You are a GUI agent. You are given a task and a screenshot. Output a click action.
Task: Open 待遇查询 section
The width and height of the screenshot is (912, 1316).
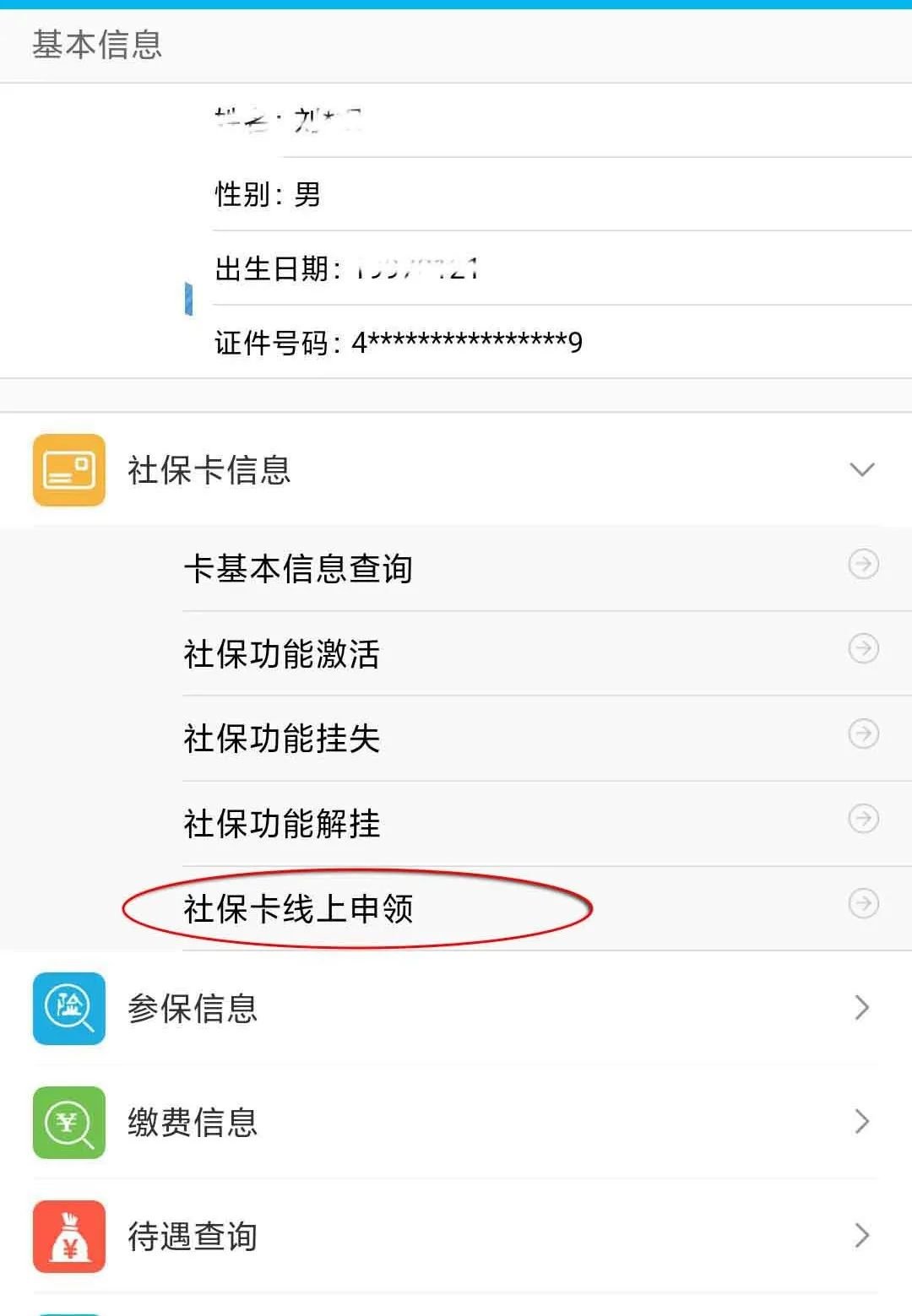pyautogui.click(x=193, y=1236)
